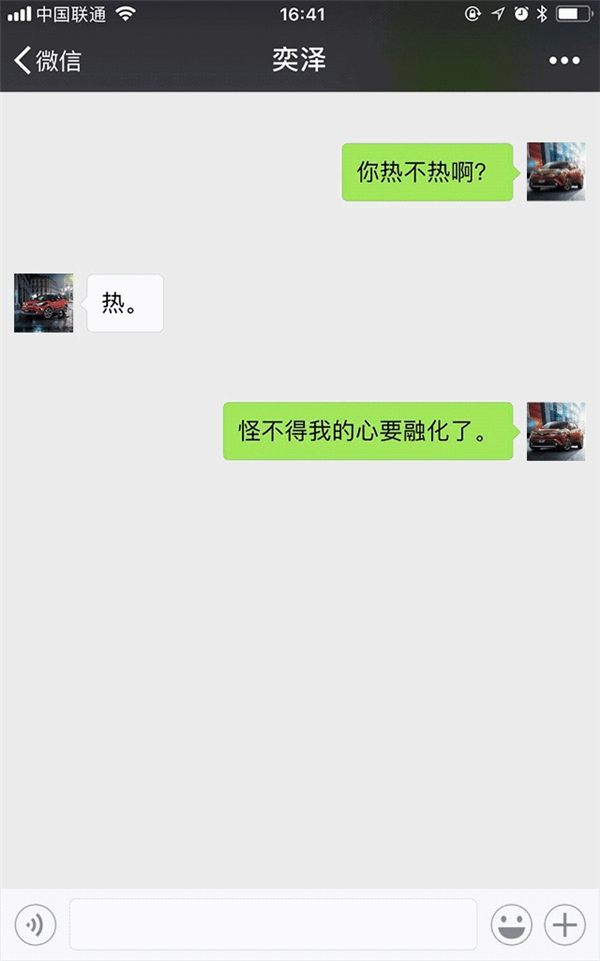This screenshot has height=961, width=600.
Task: Tap my avatar beside 你热不热啊？ message
Action: 555,172
